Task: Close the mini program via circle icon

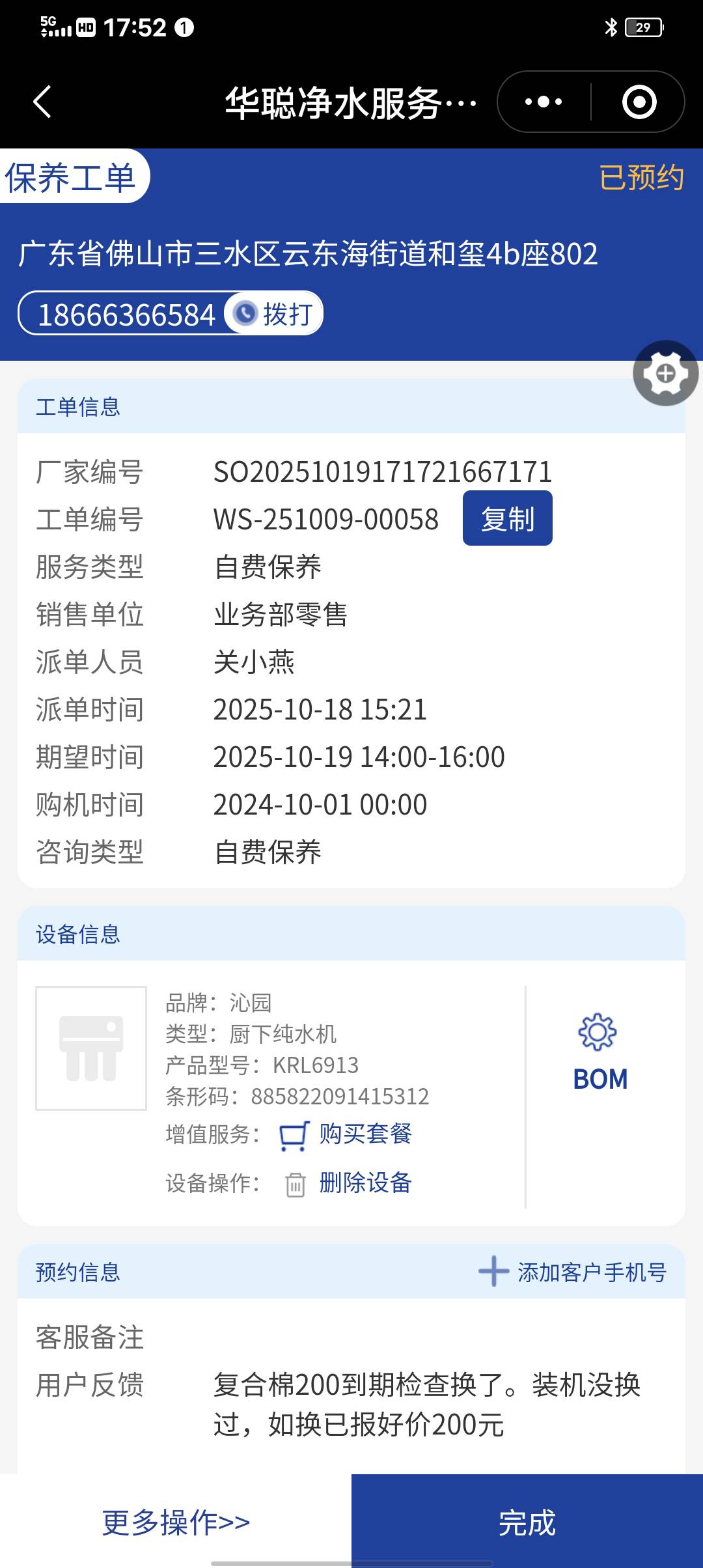Action: tap(639, 102)
